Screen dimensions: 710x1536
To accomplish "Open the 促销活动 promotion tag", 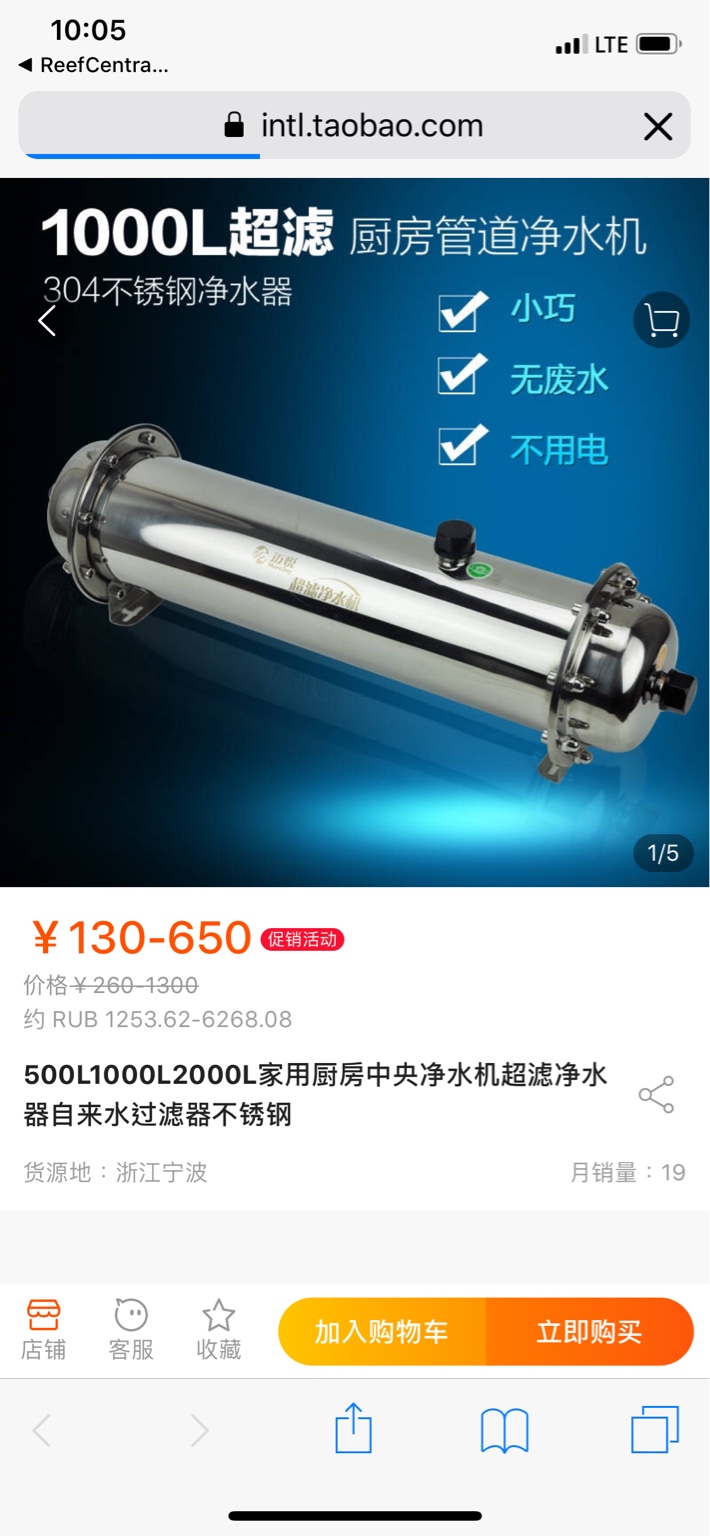I will 302,940.
